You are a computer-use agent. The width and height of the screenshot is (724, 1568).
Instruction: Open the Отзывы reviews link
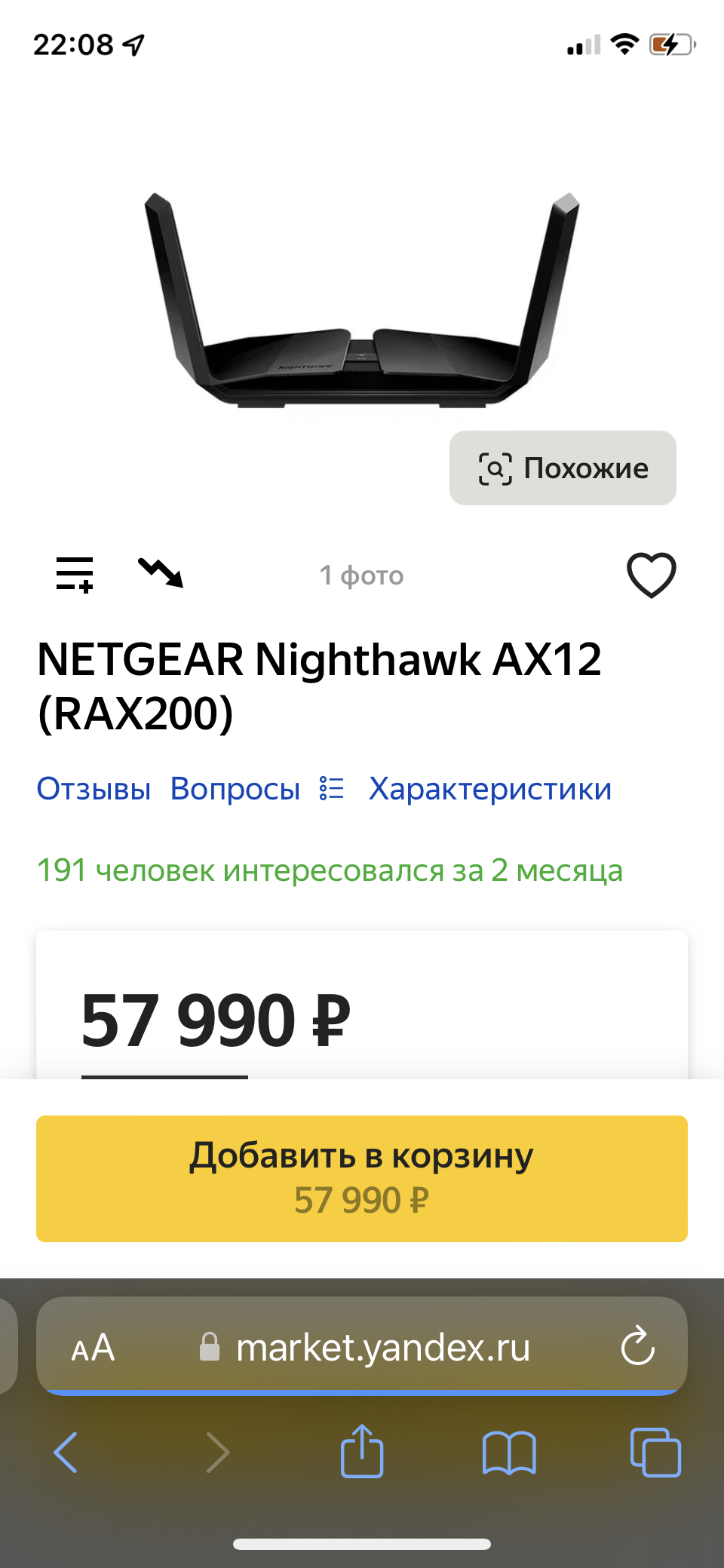click(94, 789)
